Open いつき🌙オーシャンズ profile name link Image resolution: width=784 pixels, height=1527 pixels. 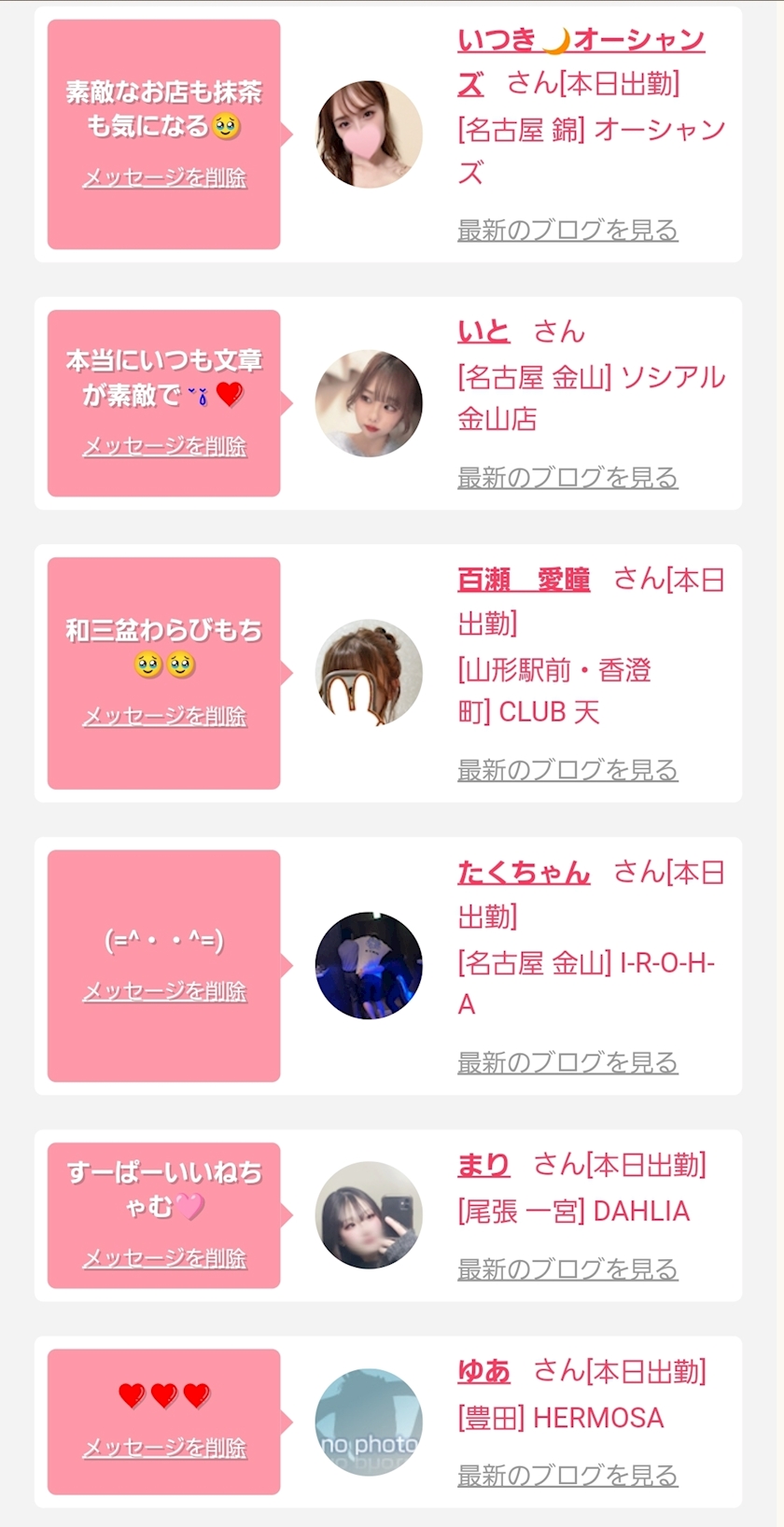point(581,62)
